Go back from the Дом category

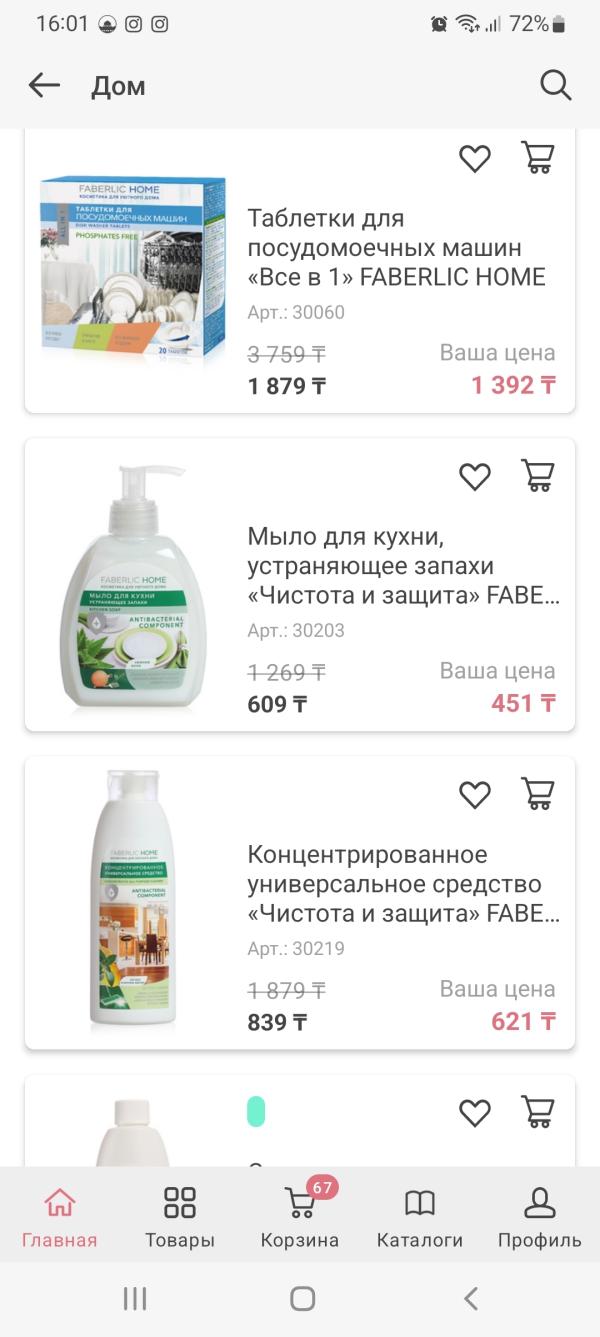tap(44, 86)
